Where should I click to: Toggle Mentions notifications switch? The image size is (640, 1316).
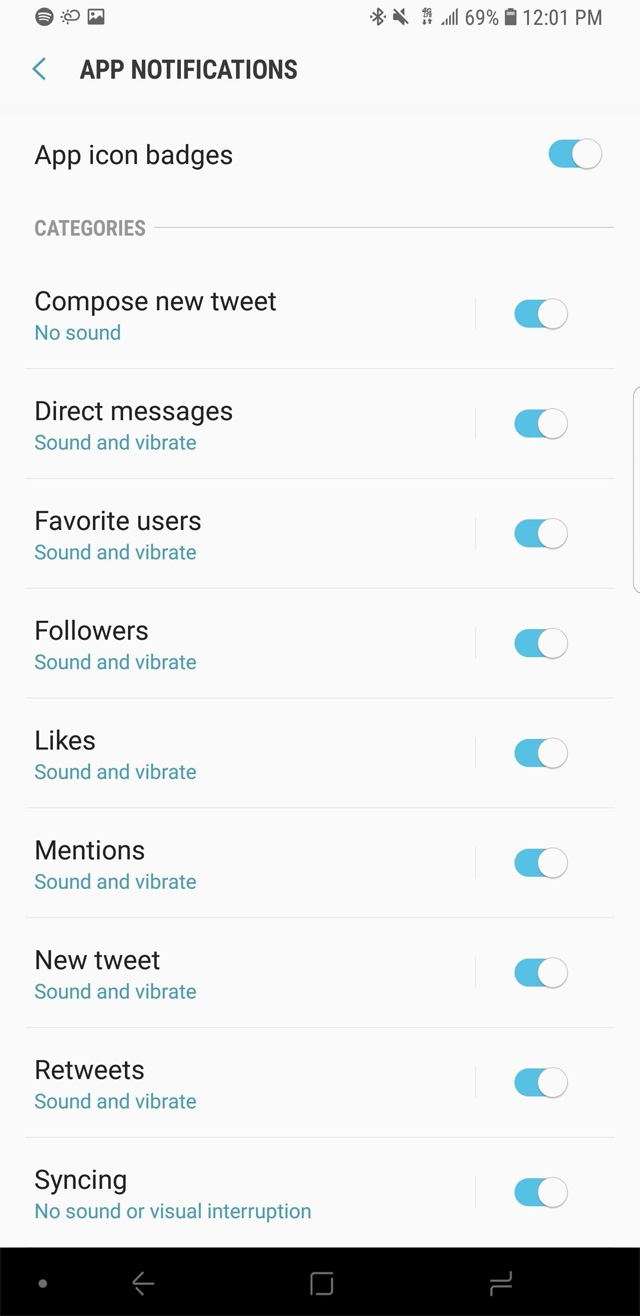(x=540, y=864)
